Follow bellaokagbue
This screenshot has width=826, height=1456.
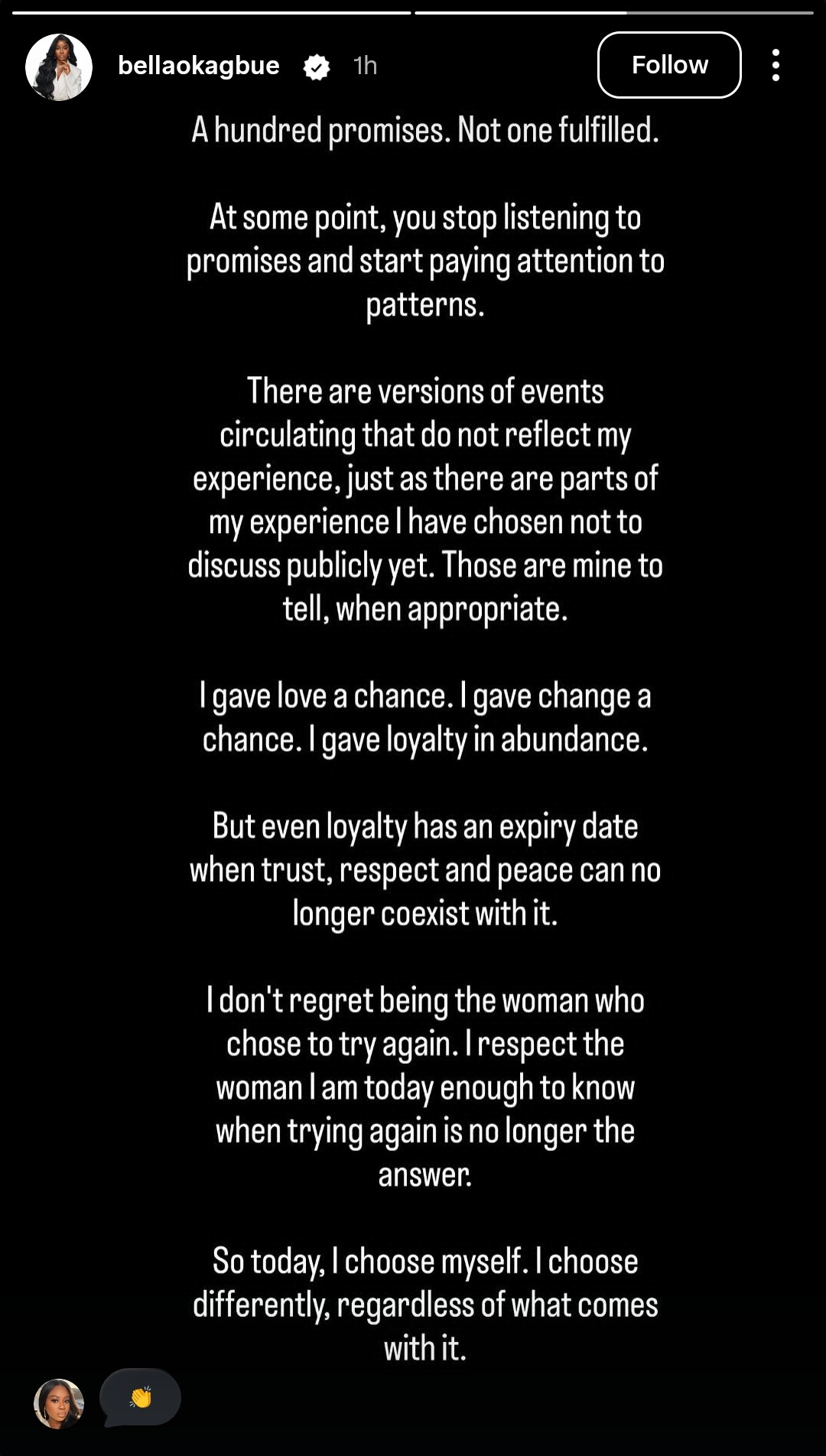coord(669,65)
